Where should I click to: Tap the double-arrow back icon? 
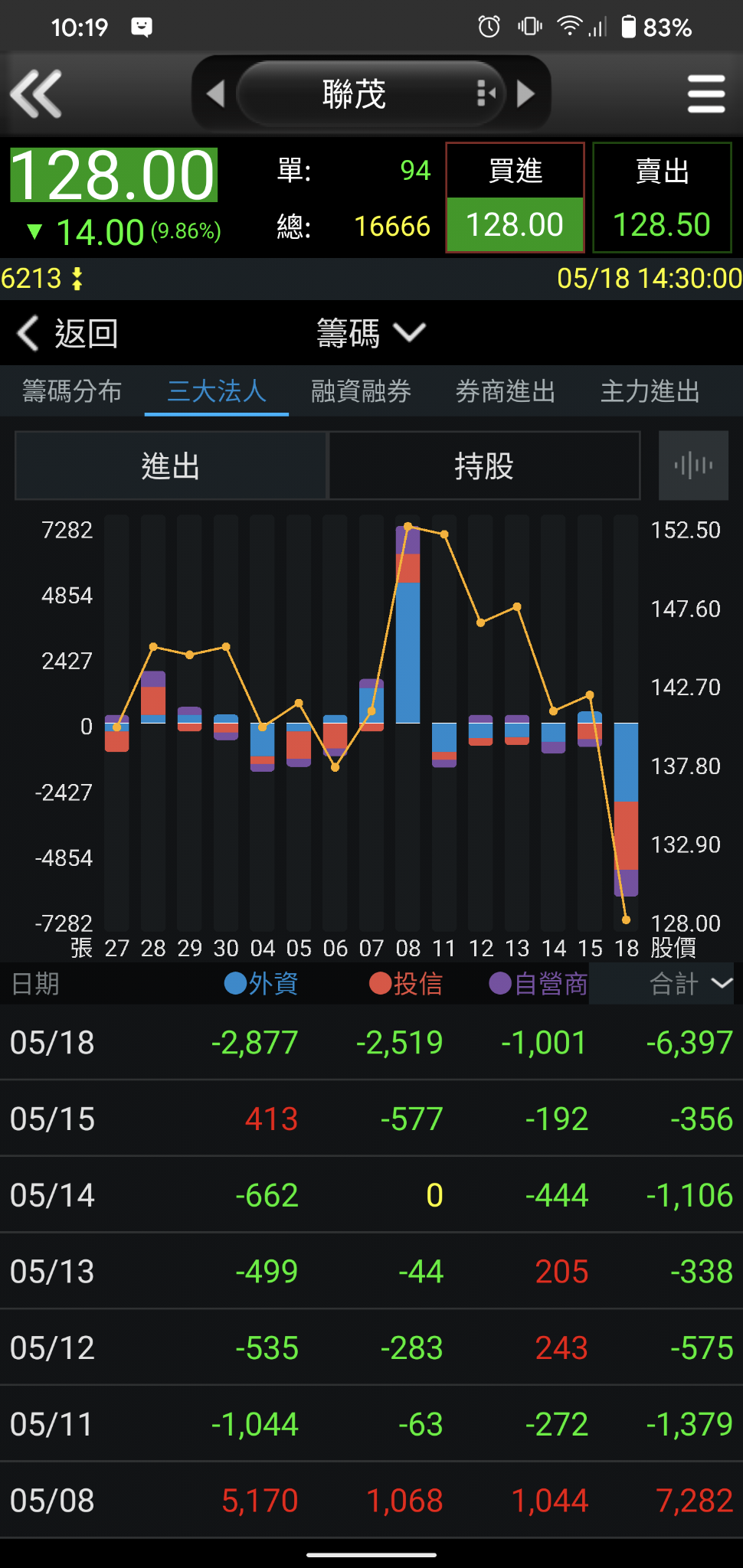coord(36,94)
